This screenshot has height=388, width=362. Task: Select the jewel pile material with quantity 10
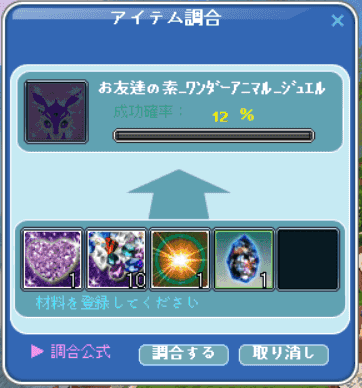tap(116, 259)
